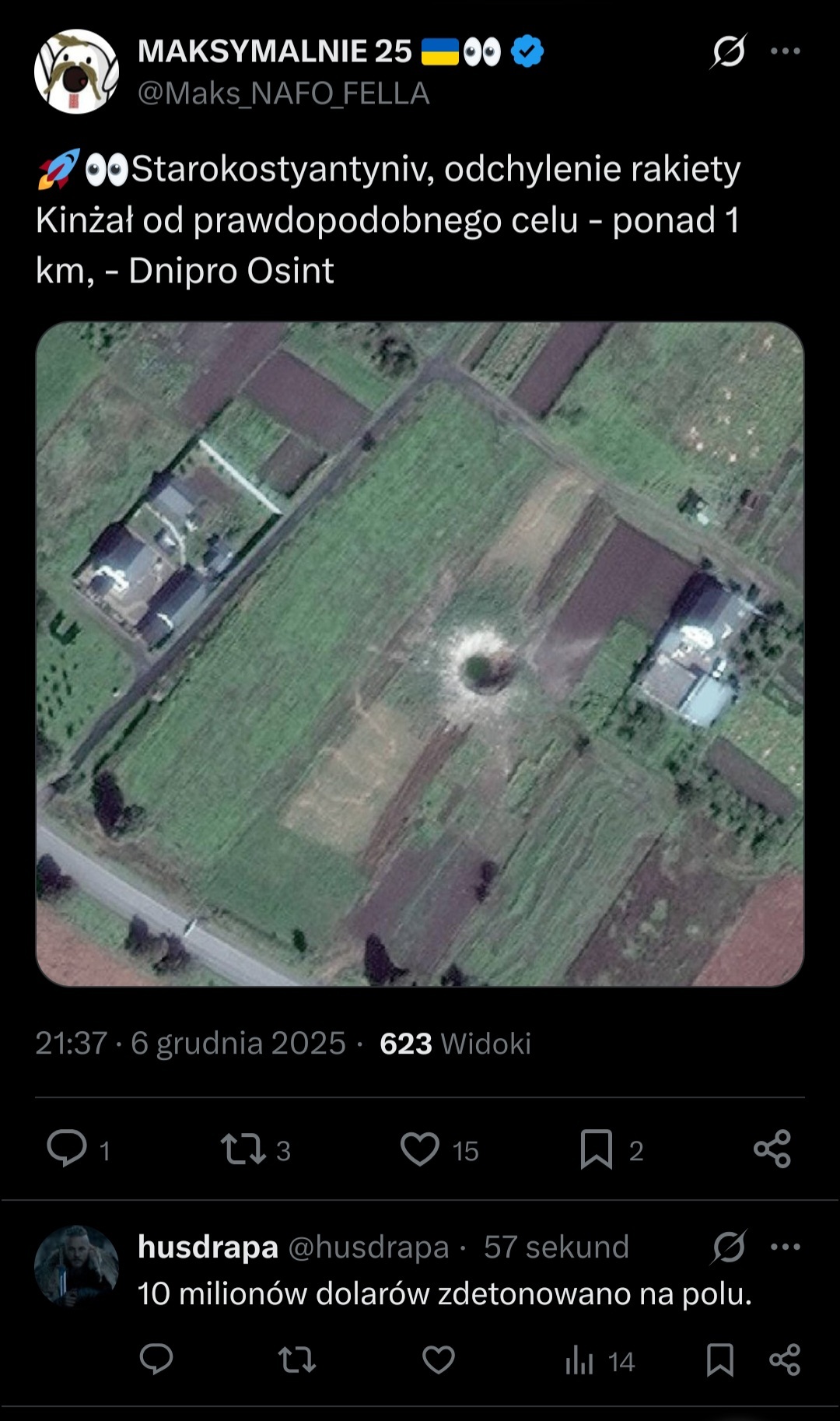Open more options on husdrapa's reply
The height and width of the screenshot is (1421, 840).
pos(785,1247)
